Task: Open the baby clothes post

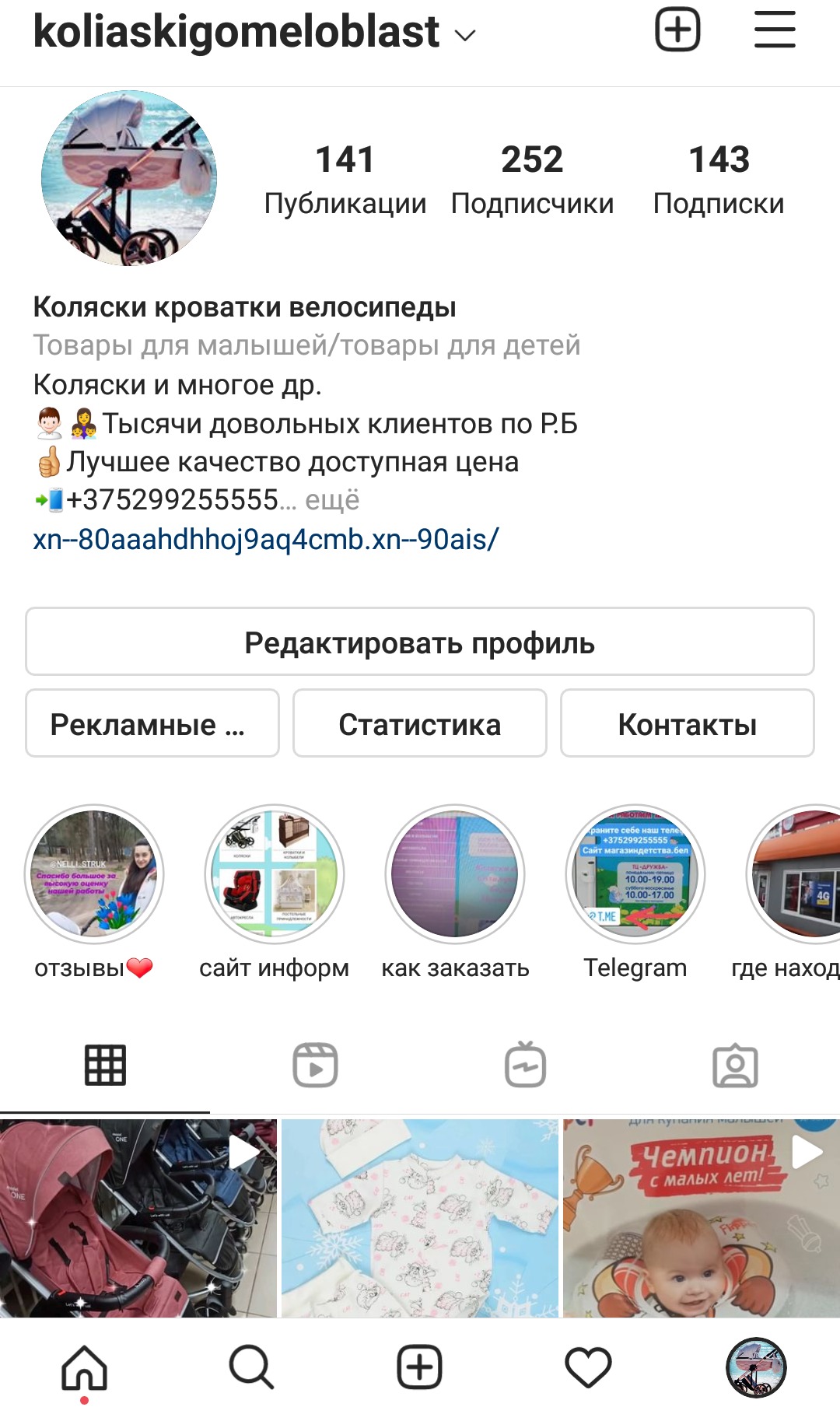Action: [420, 1218]
